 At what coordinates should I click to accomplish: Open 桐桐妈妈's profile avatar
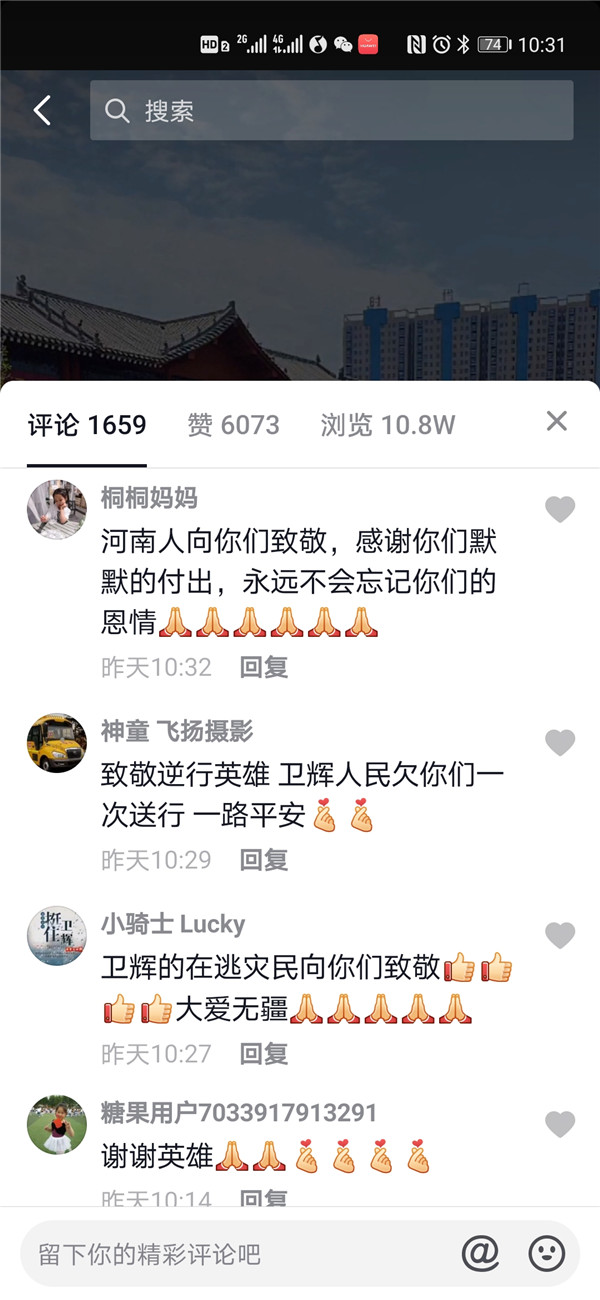56,509
